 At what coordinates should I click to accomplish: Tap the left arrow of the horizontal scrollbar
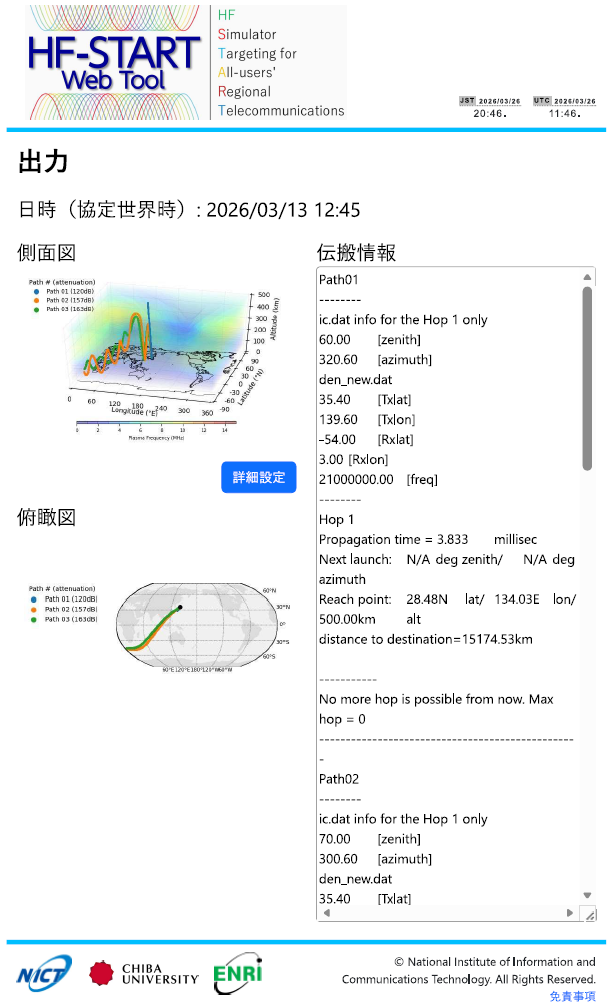coord(327,913)
